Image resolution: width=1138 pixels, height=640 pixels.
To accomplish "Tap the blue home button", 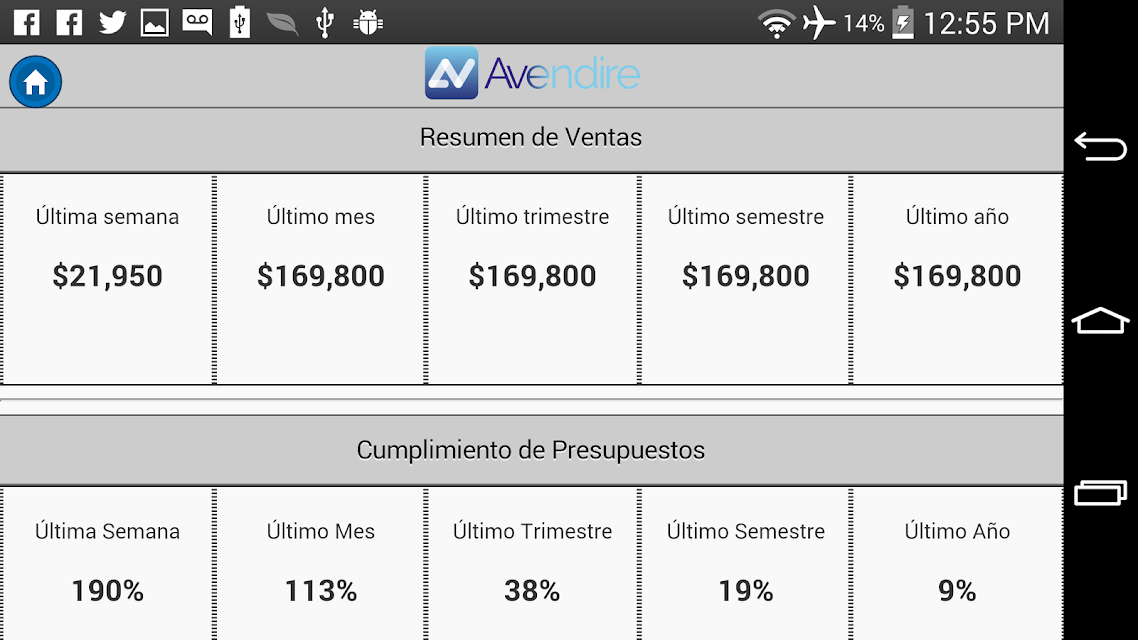I will (x=36, y=81).
